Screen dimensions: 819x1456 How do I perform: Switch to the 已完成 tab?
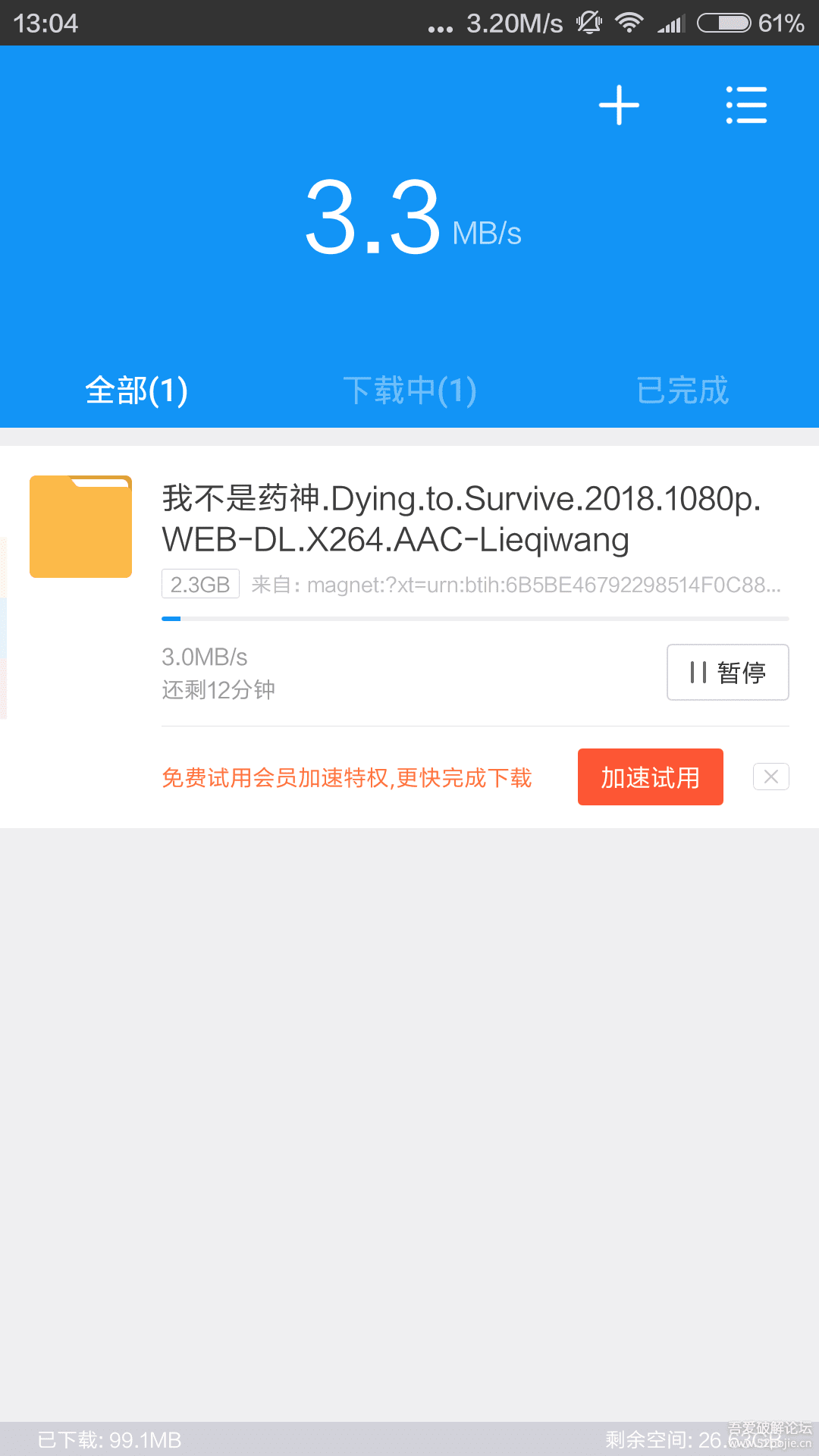682,391
